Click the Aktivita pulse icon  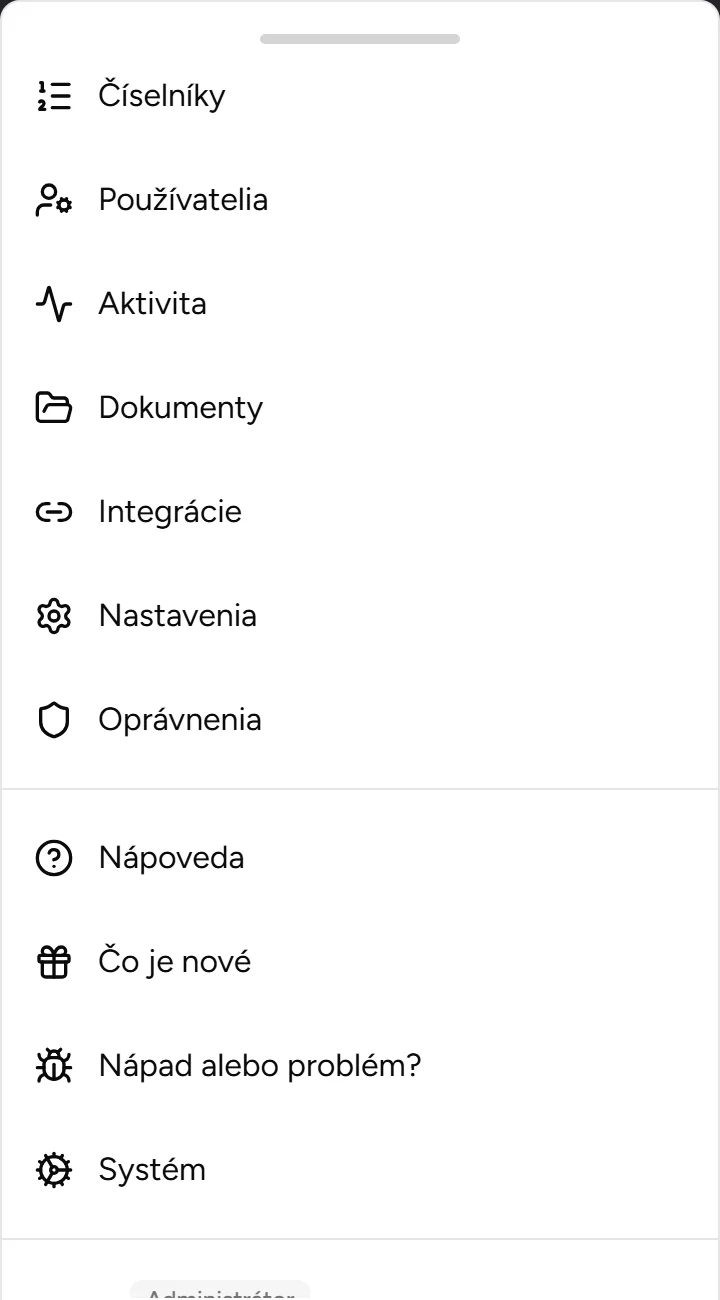tap(53, 303)
